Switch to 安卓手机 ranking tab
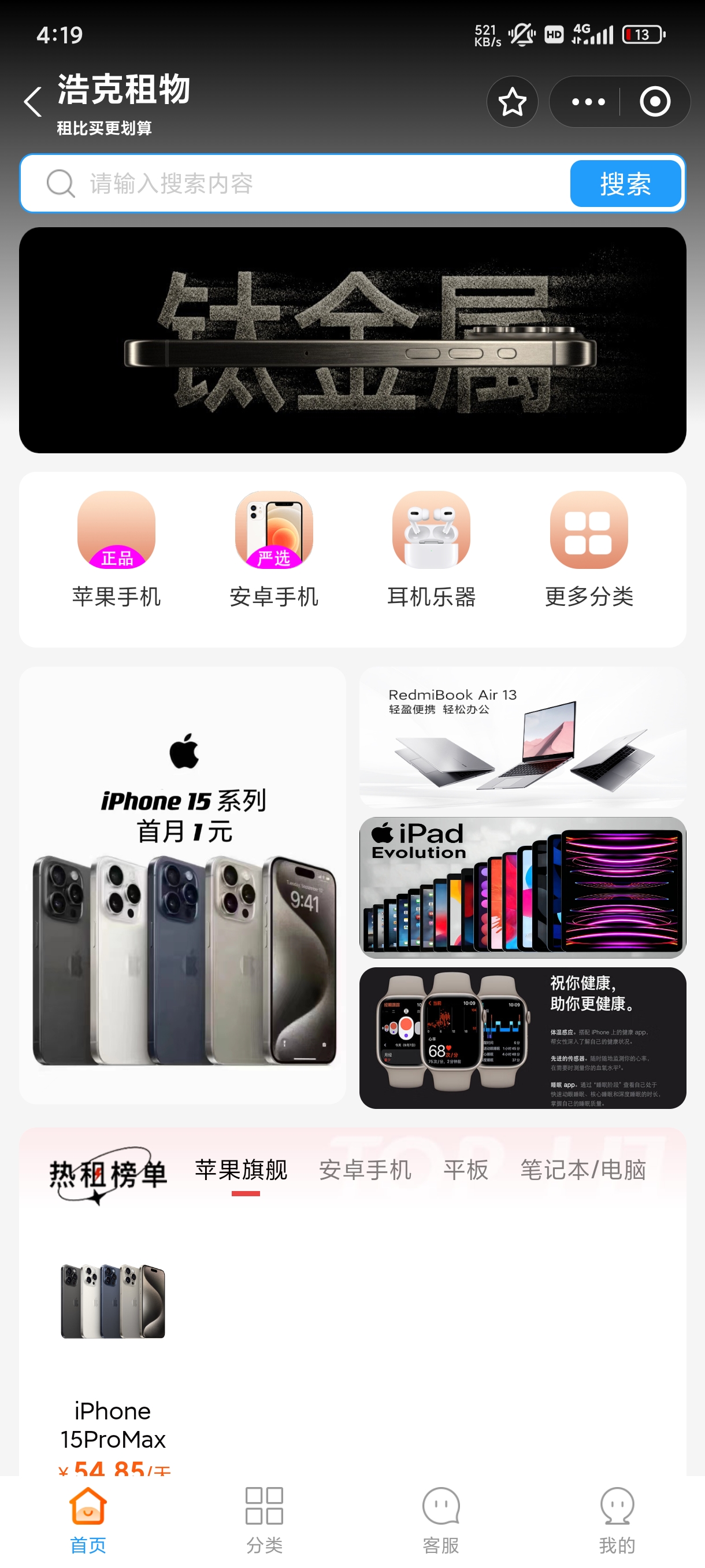The height and width of the screenshot is (1568, 705). [365, 1169]
